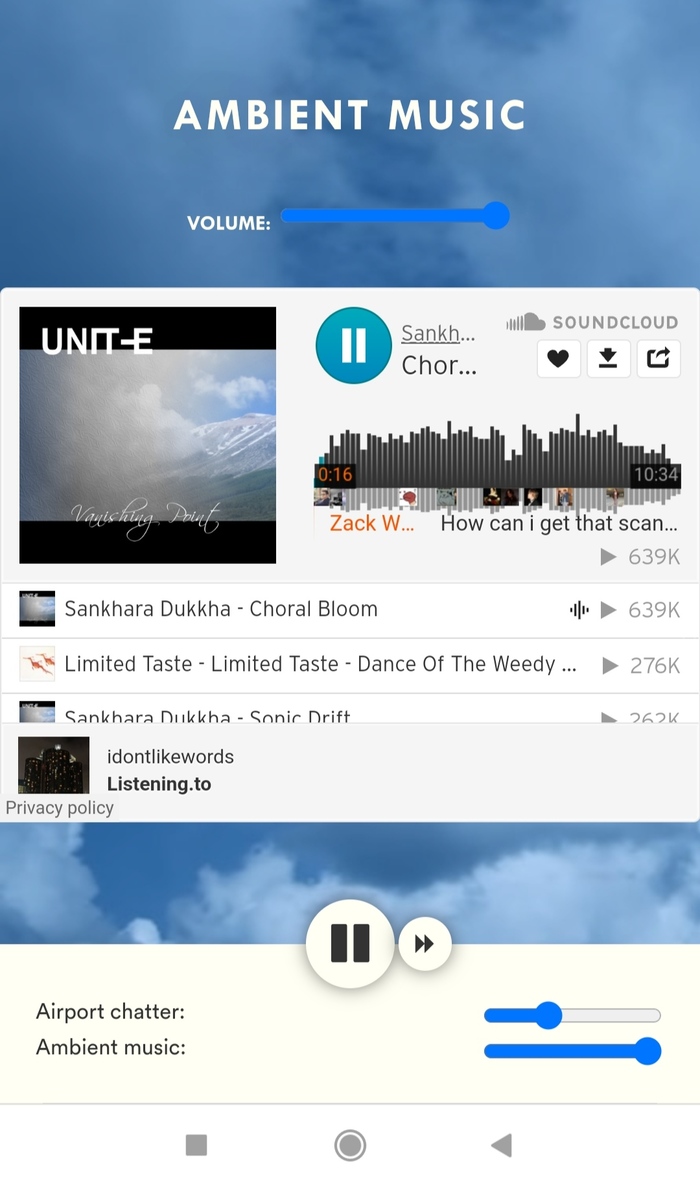The width and height of the screenshot is (700, 1187).
Task: Open the Vanishing Point album artwork
Action: (x=148, y=435)
